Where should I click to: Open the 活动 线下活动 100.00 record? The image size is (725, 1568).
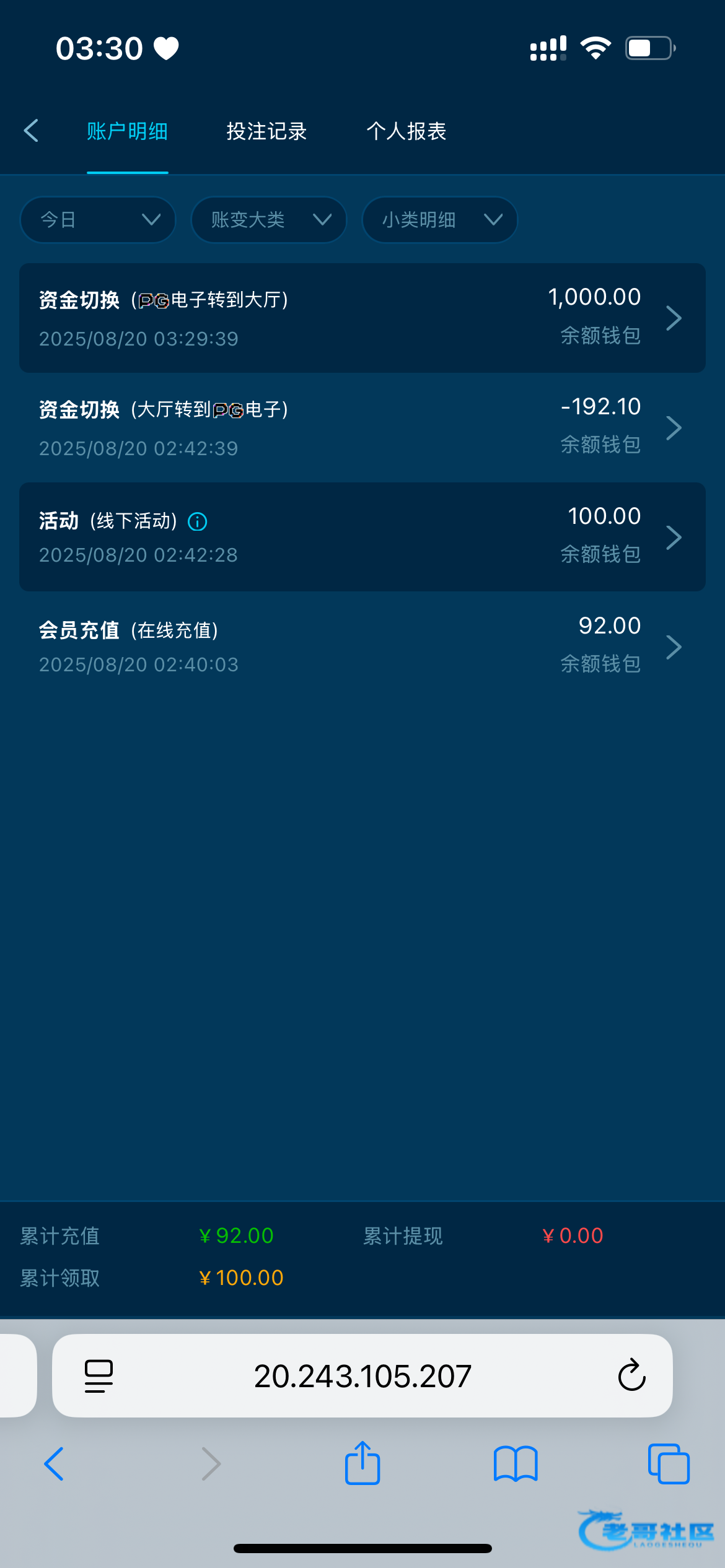(362, 536)
